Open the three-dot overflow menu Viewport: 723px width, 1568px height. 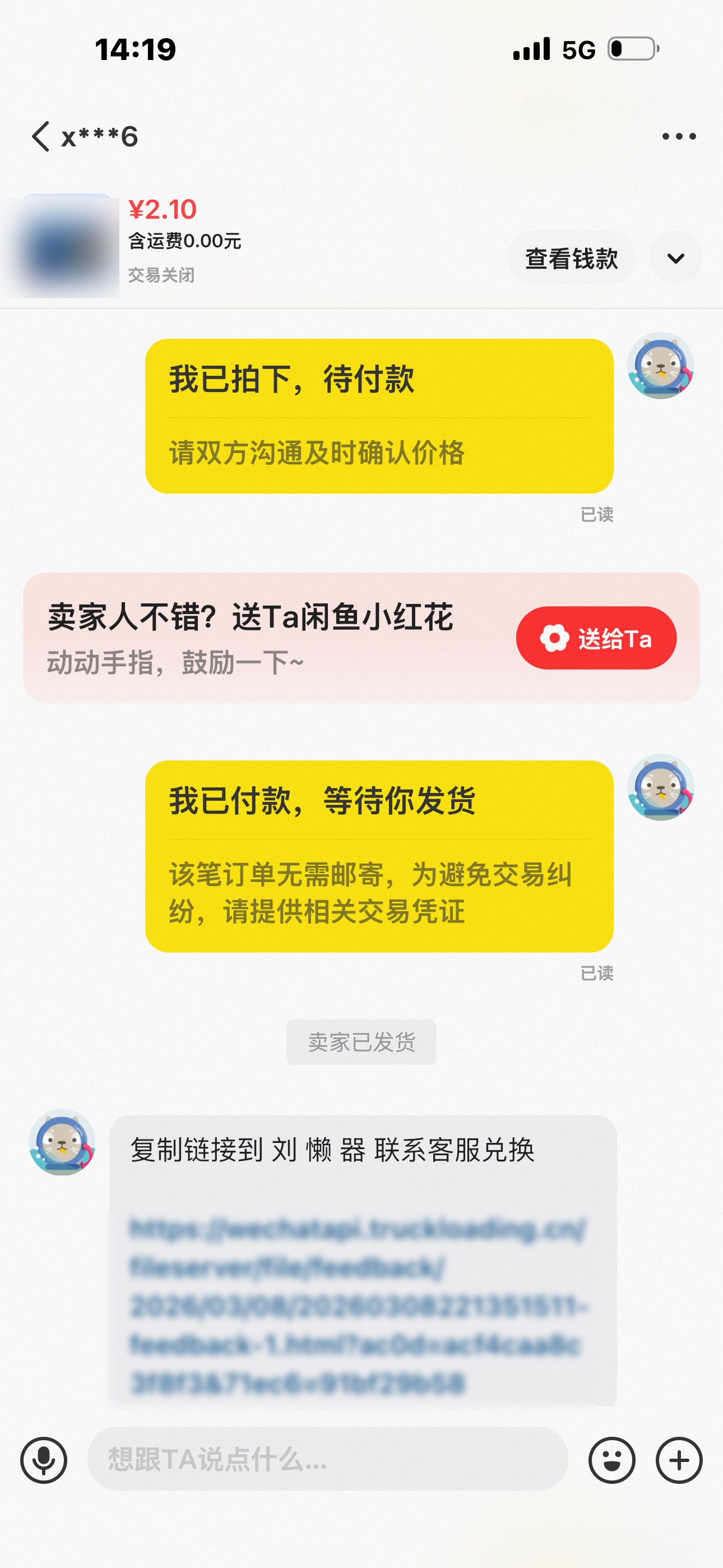pos(679,136)
